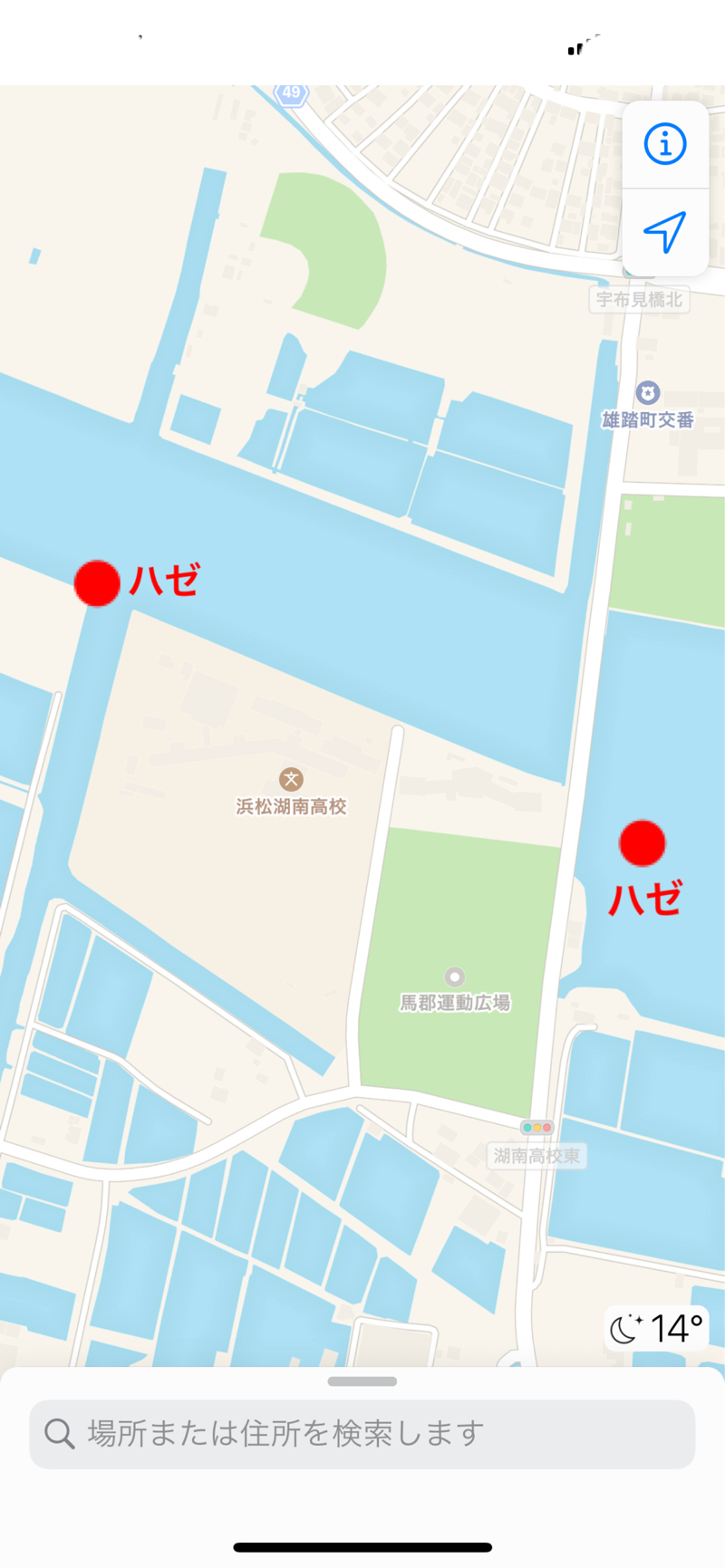This screenshot has height=1568, width=725.
Task: Center the map on current location
Action: (665, 233)
